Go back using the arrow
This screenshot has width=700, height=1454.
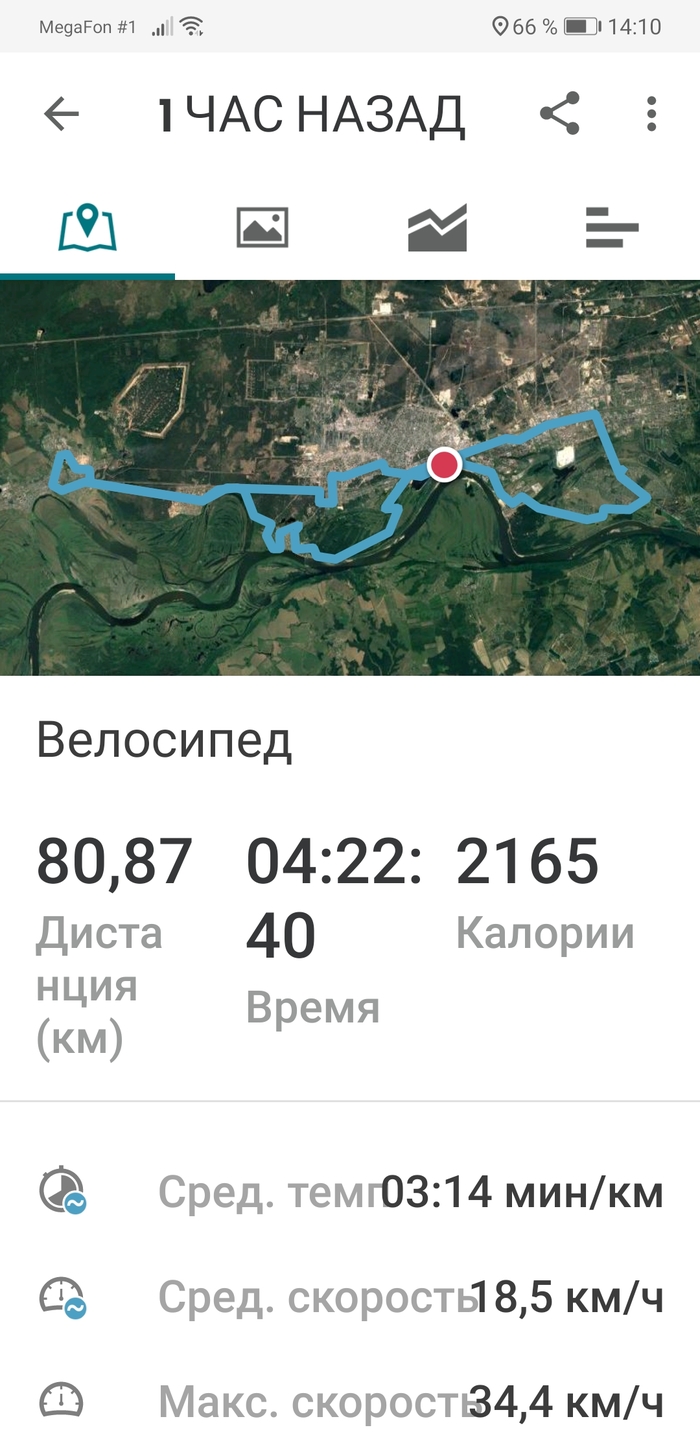pos(61,114)
